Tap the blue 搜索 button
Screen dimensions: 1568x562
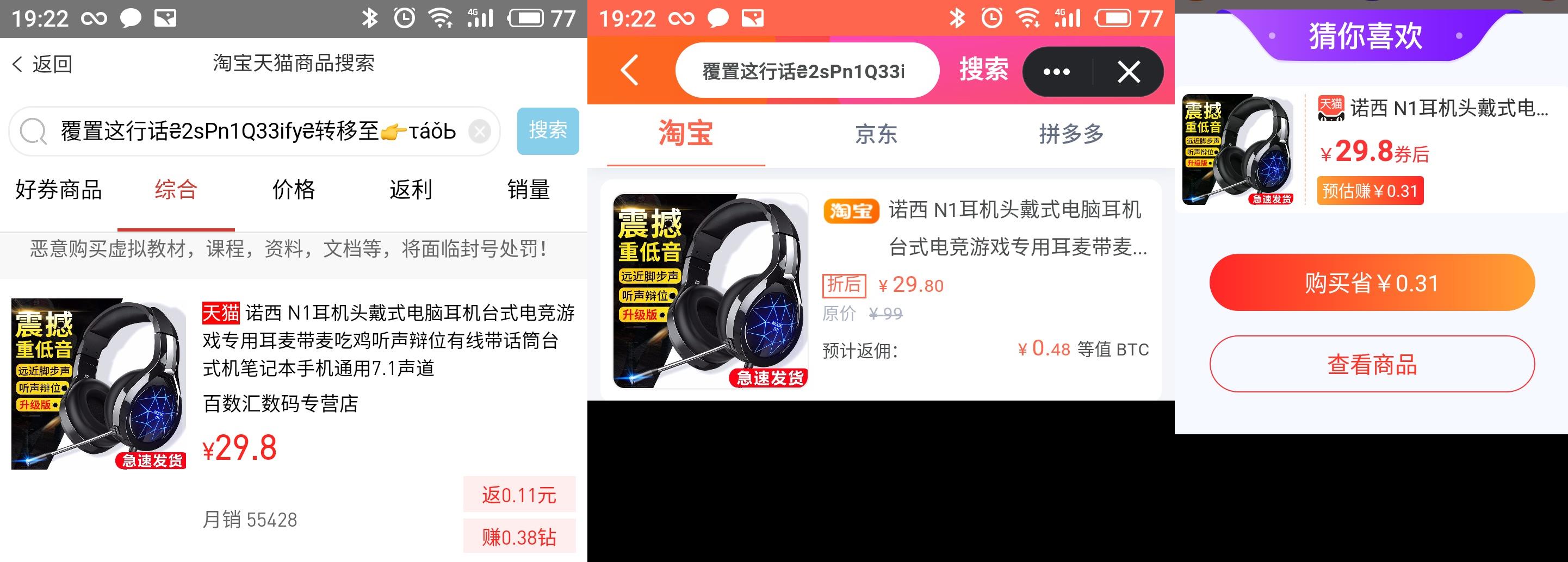(x=547, y=131)
